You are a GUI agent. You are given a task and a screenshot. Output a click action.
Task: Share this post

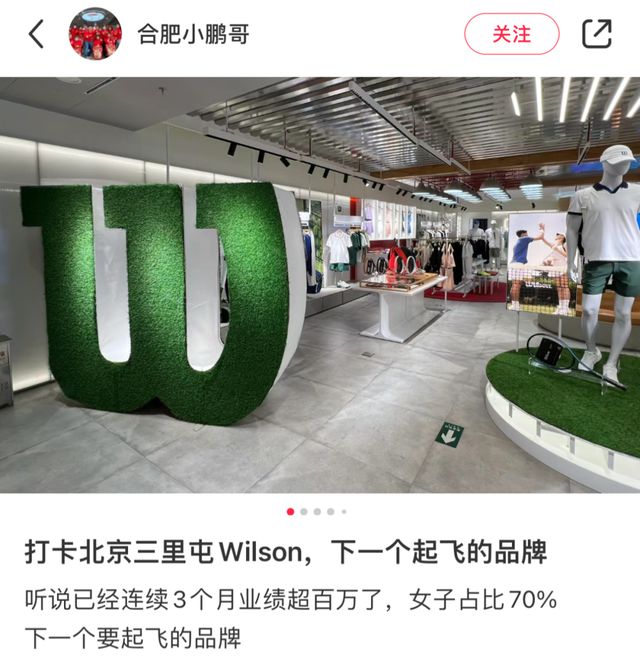pyautogui.click(x=597, y=34)
